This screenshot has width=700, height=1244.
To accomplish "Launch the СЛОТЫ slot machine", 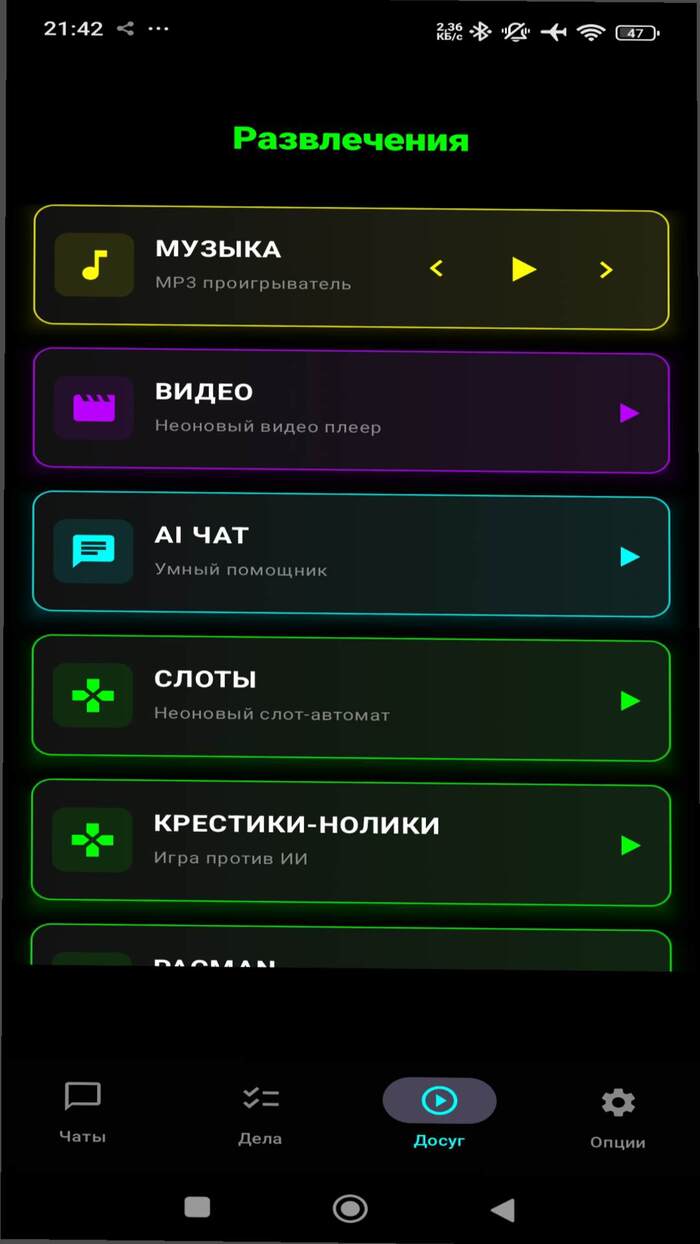I will pos(350,698).
